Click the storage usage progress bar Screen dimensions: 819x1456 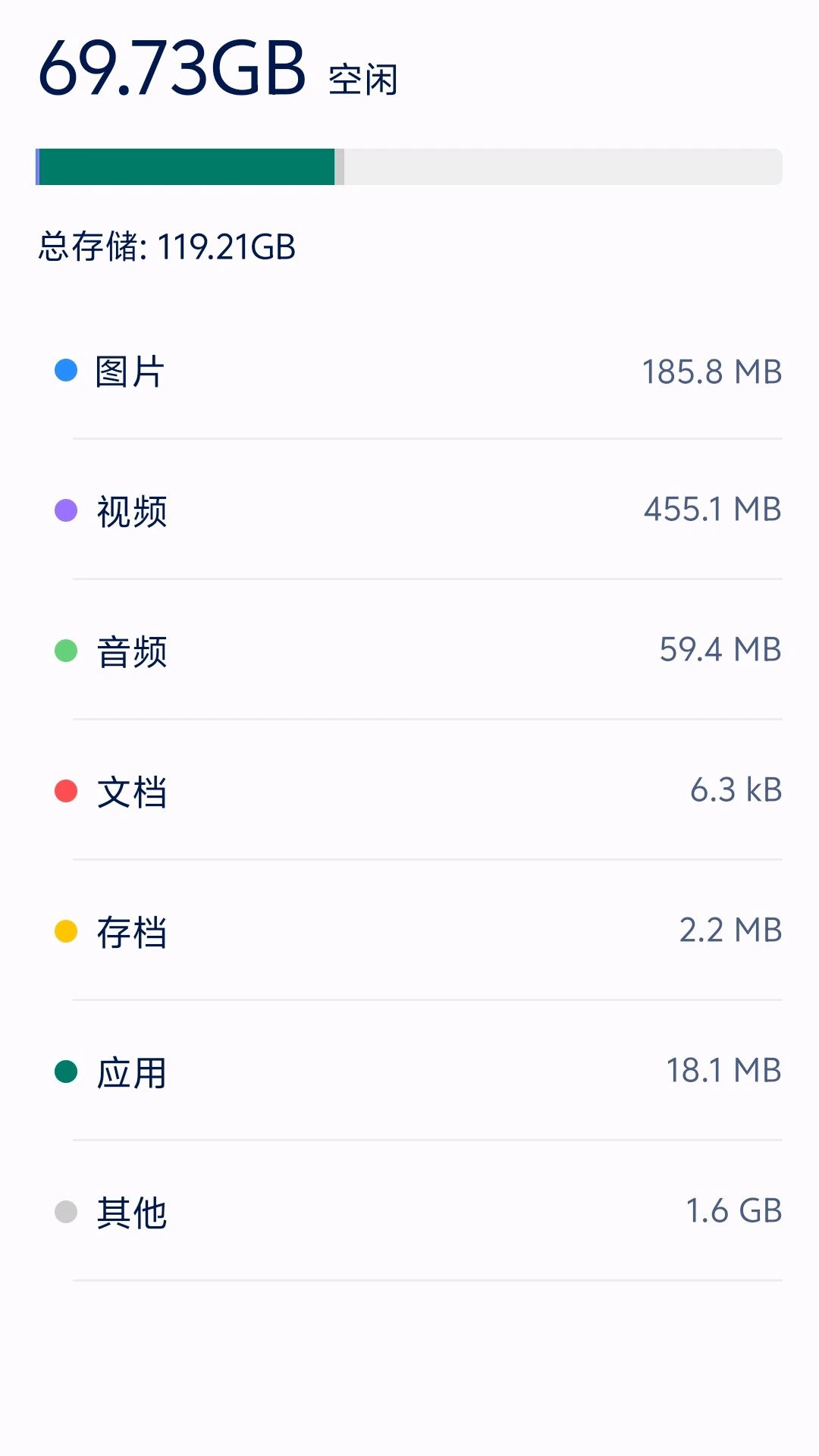409,167
